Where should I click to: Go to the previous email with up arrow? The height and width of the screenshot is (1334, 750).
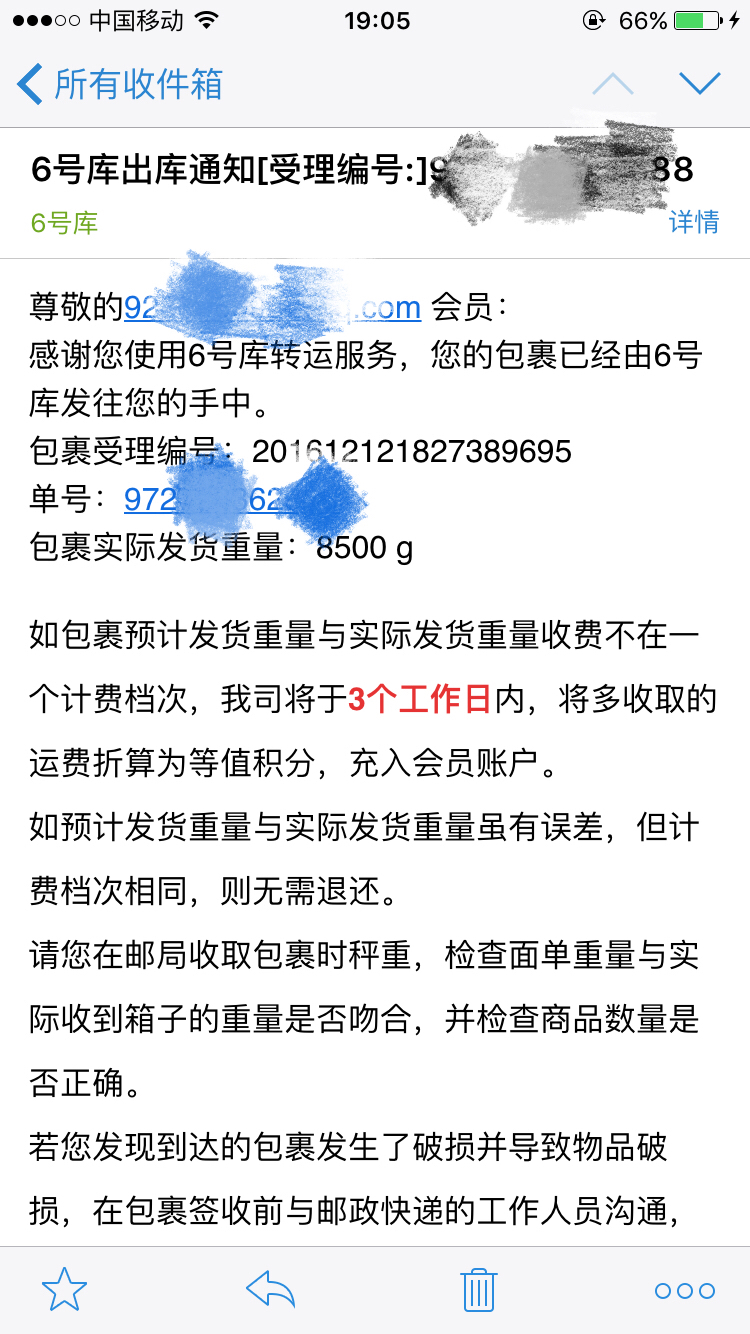(x=612, y=84)
